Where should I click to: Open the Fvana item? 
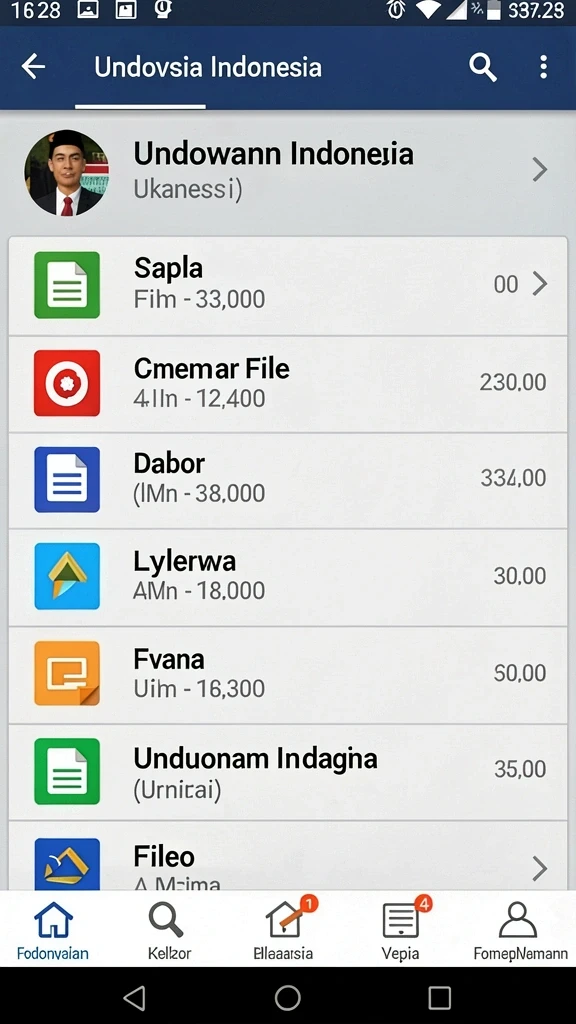288,675
